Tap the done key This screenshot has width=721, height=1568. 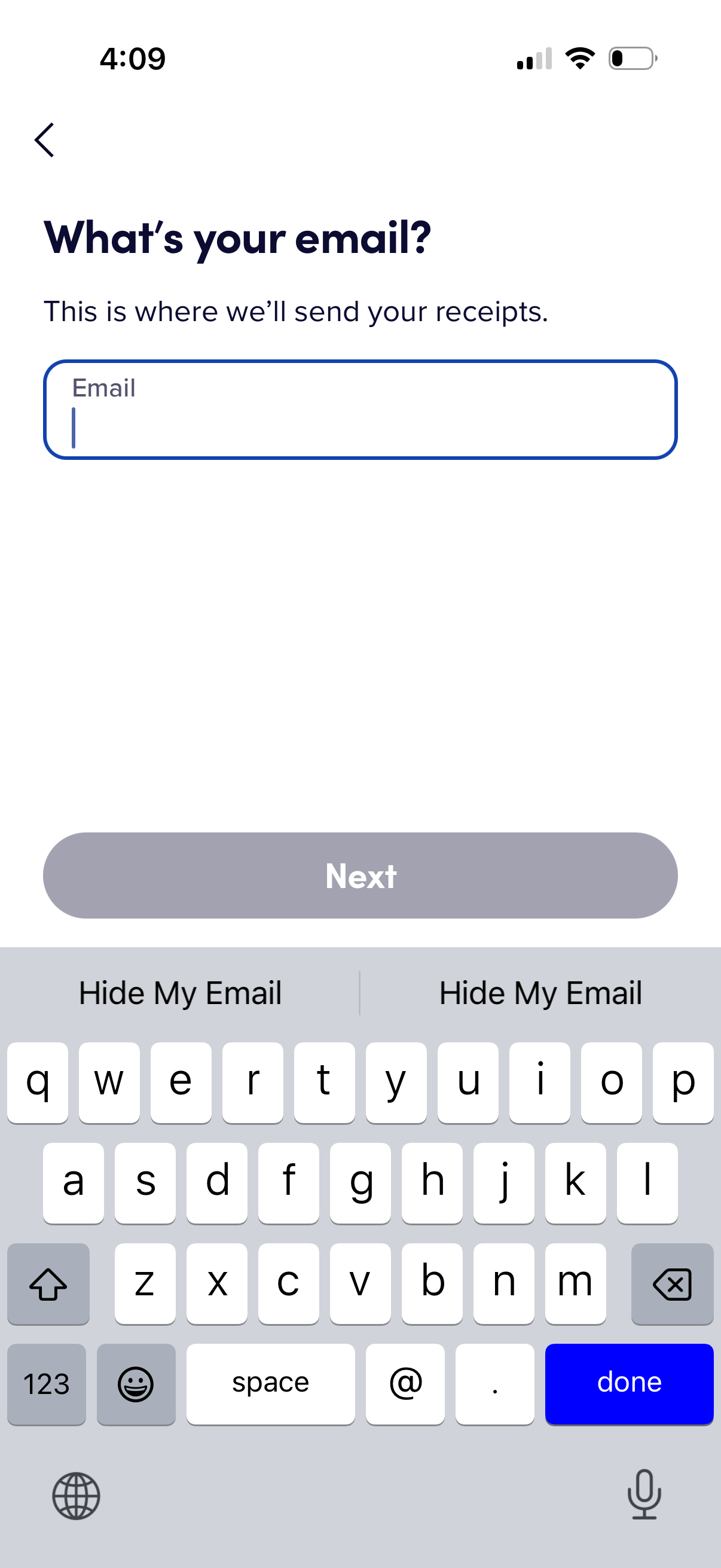pos(629,1384)
